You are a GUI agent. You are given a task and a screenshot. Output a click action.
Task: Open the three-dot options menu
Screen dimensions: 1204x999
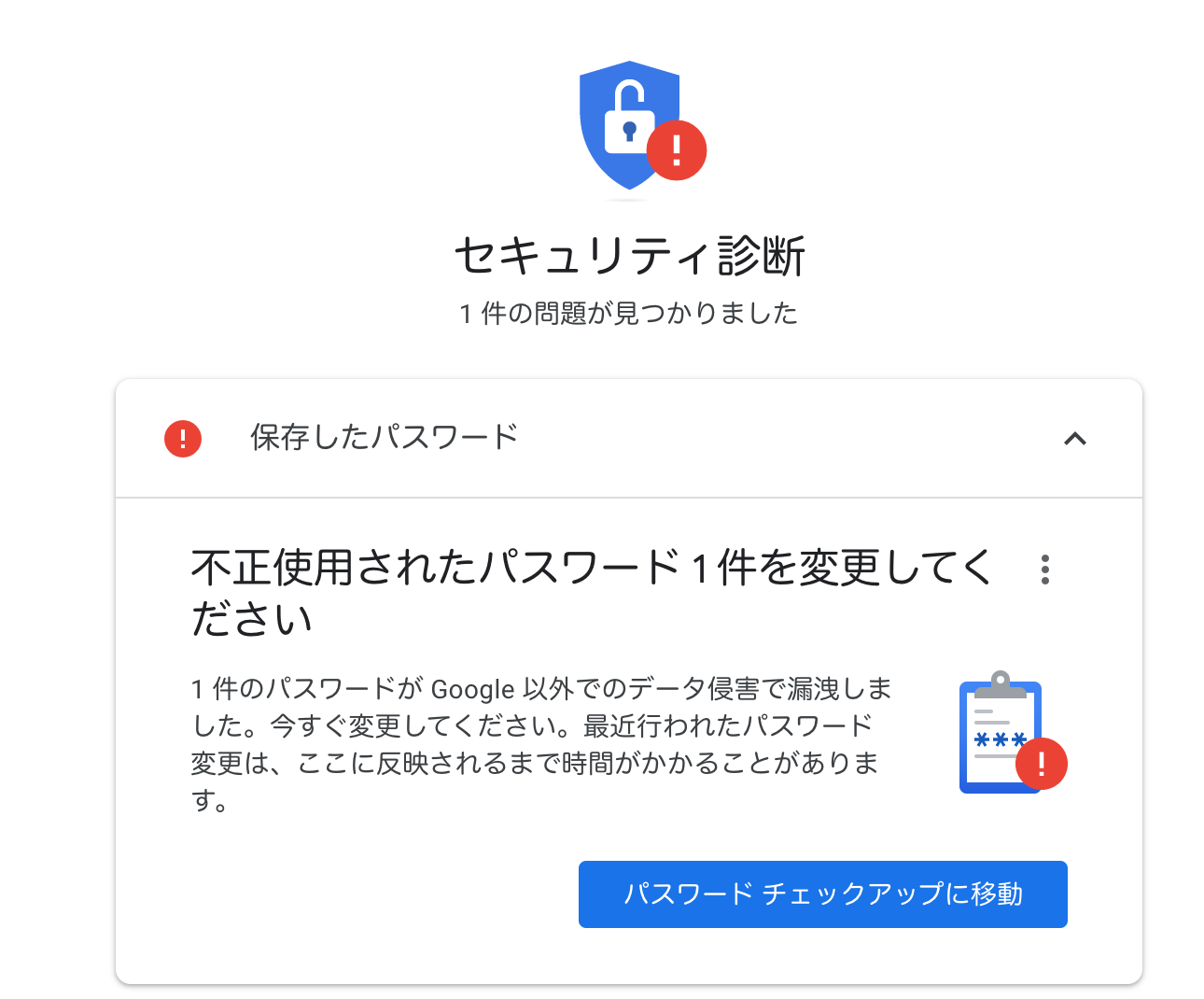coord(1044,570)
